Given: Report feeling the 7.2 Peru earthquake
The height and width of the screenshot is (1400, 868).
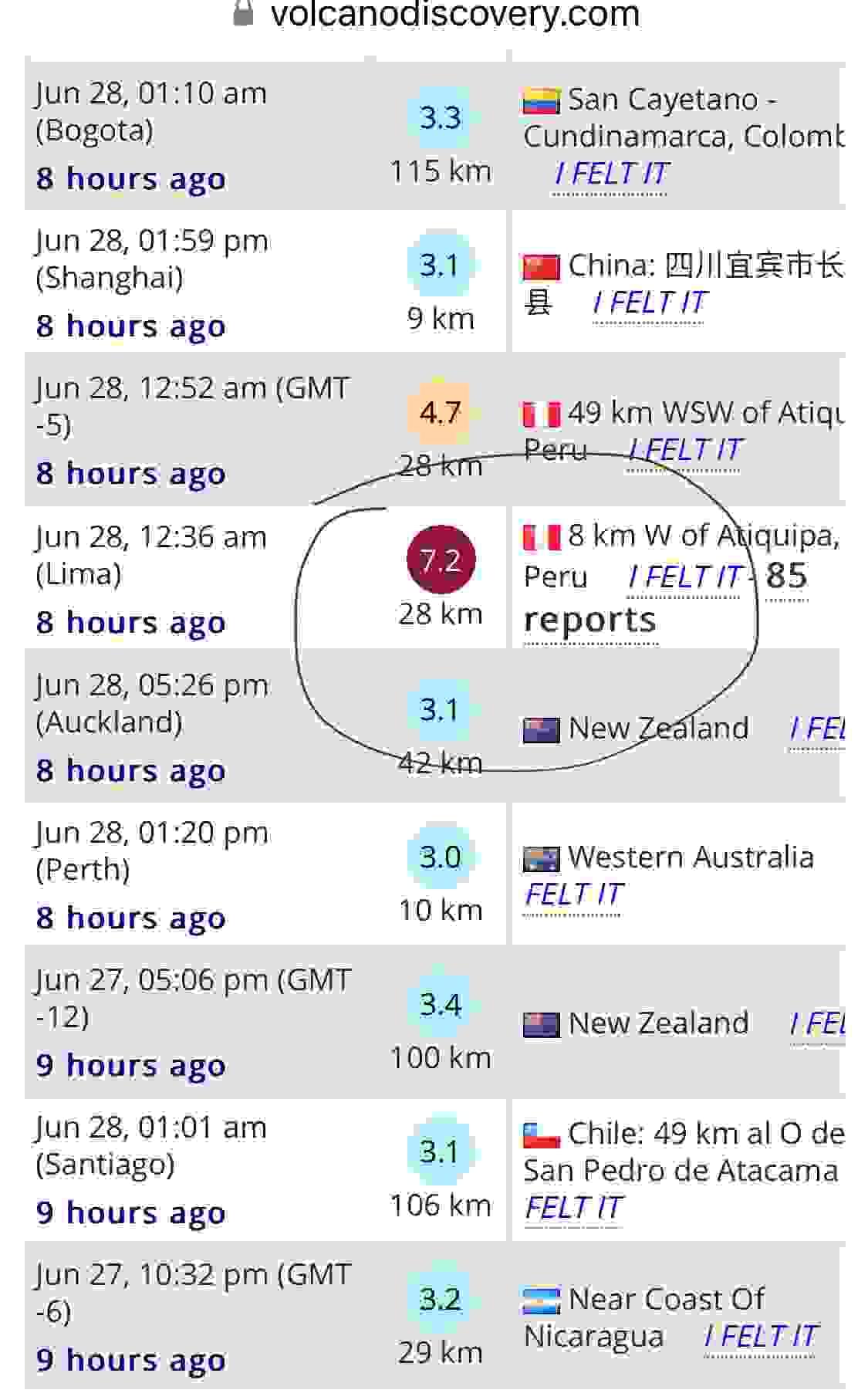Looking at the screenshot, I should (x=684, y=577).
